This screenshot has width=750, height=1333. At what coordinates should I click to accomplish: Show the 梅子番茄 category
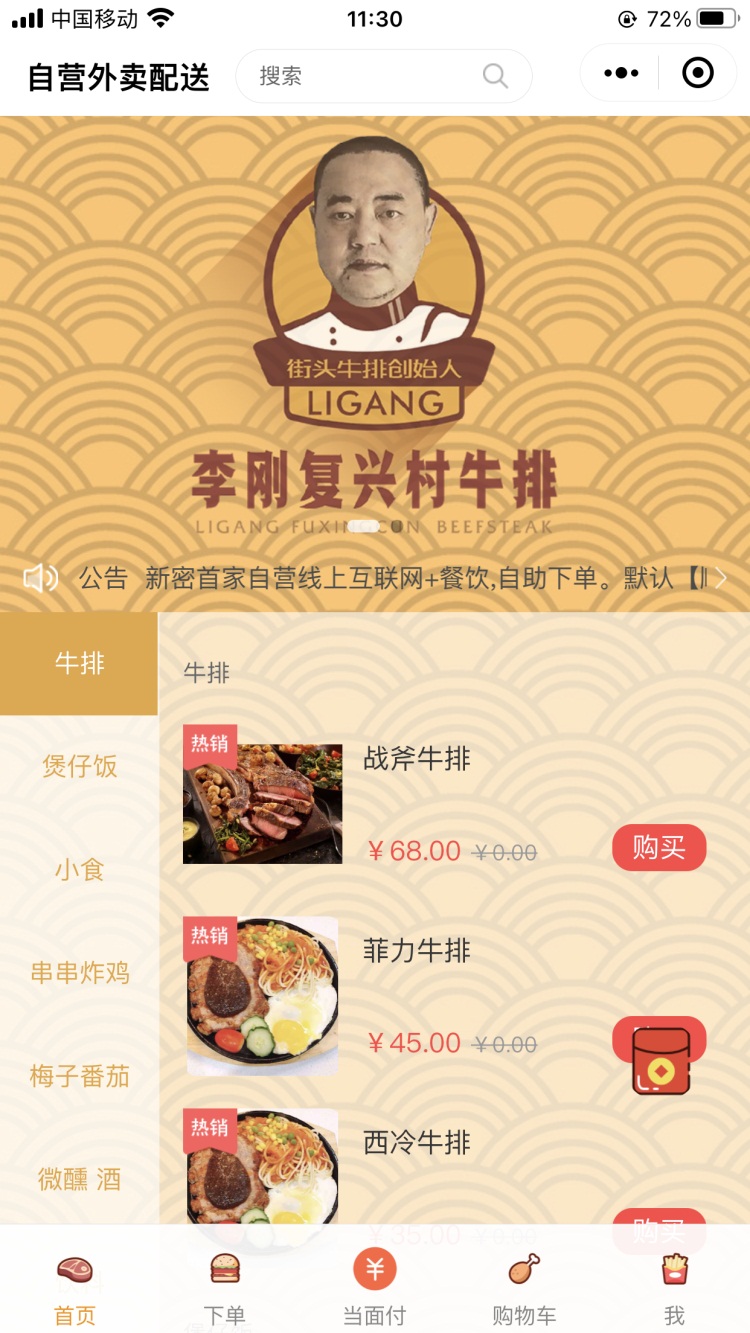79,1076
